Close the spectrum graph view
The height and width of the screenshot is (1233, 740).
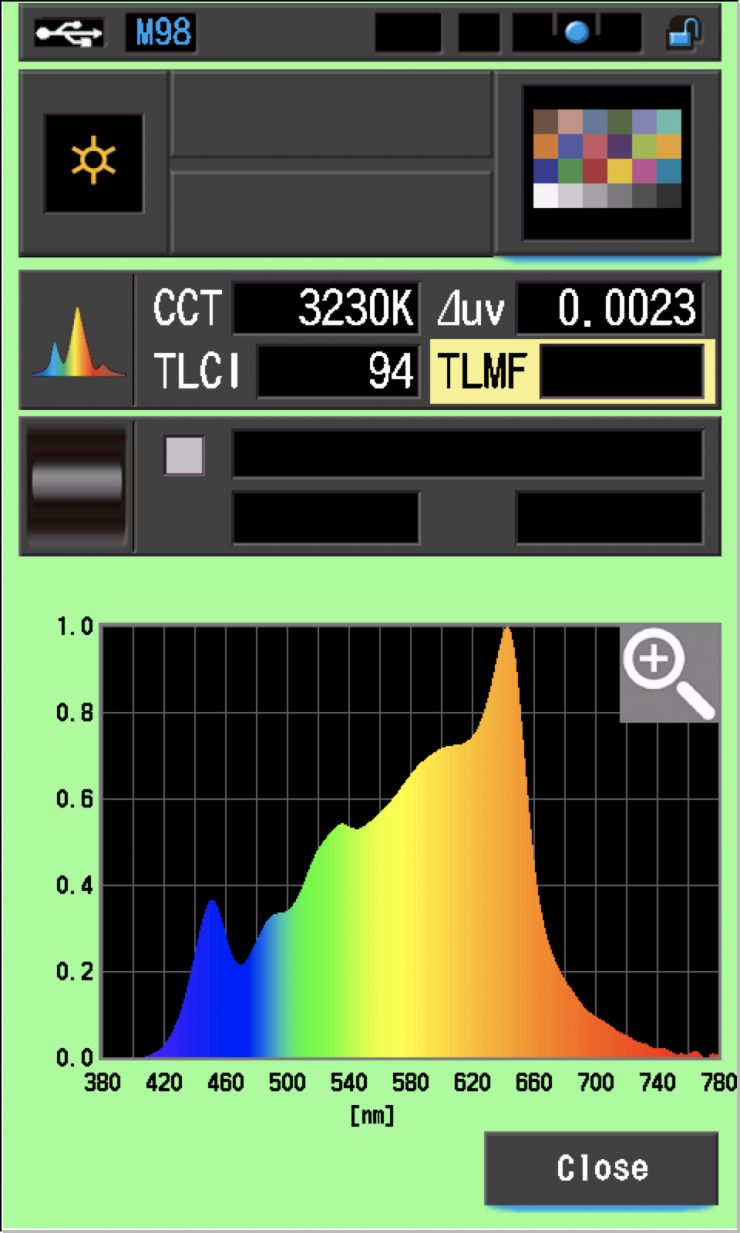601,1167
